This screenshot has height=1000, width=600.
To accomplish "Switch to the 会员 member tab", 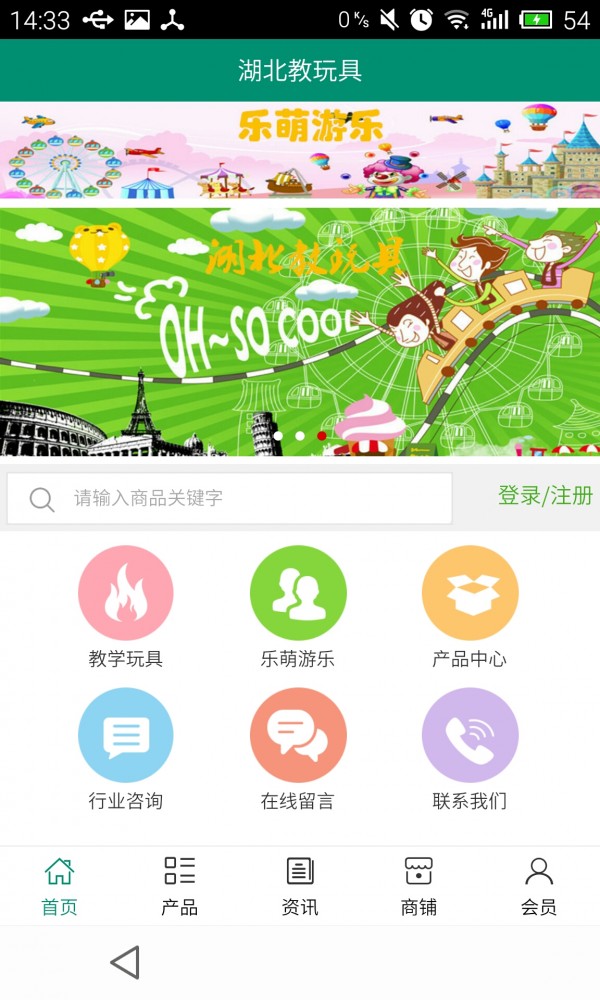I will 539,886.
